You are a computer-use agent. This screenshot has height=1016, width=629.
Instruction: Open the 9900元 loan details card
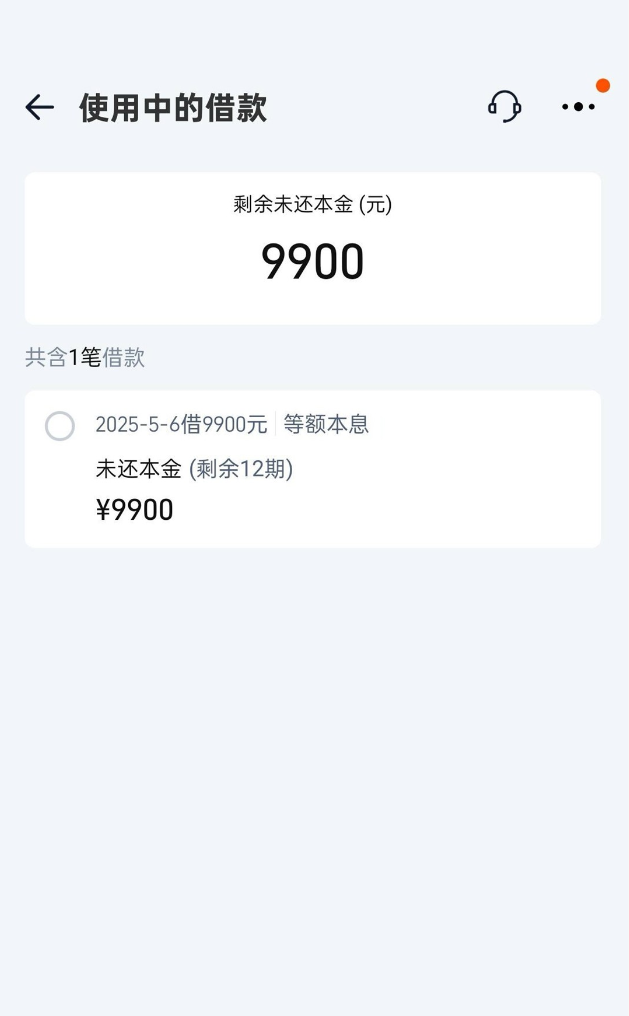(x=313, y=469)
